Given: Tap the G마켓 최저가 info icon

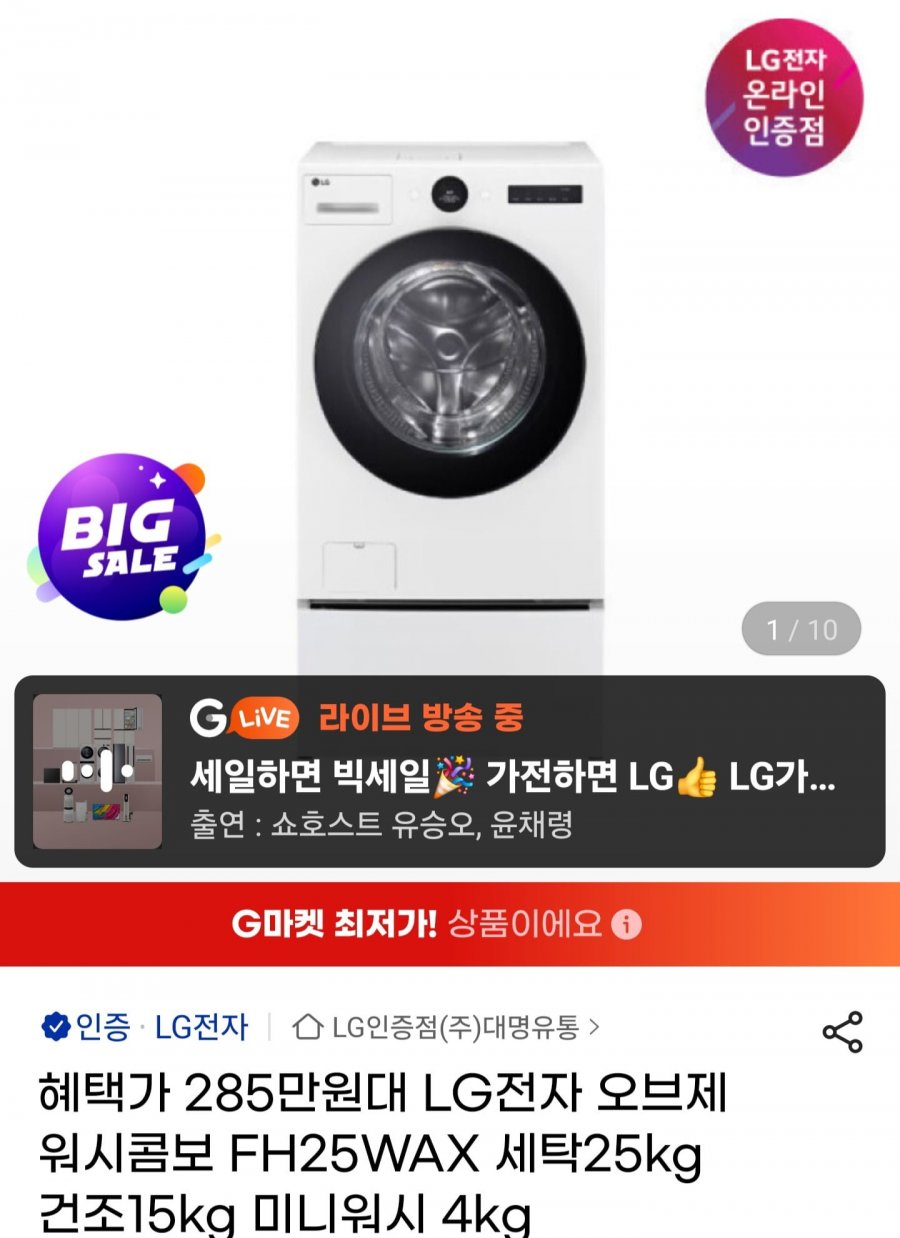Looking at the screenshot, I should (626, 924).
